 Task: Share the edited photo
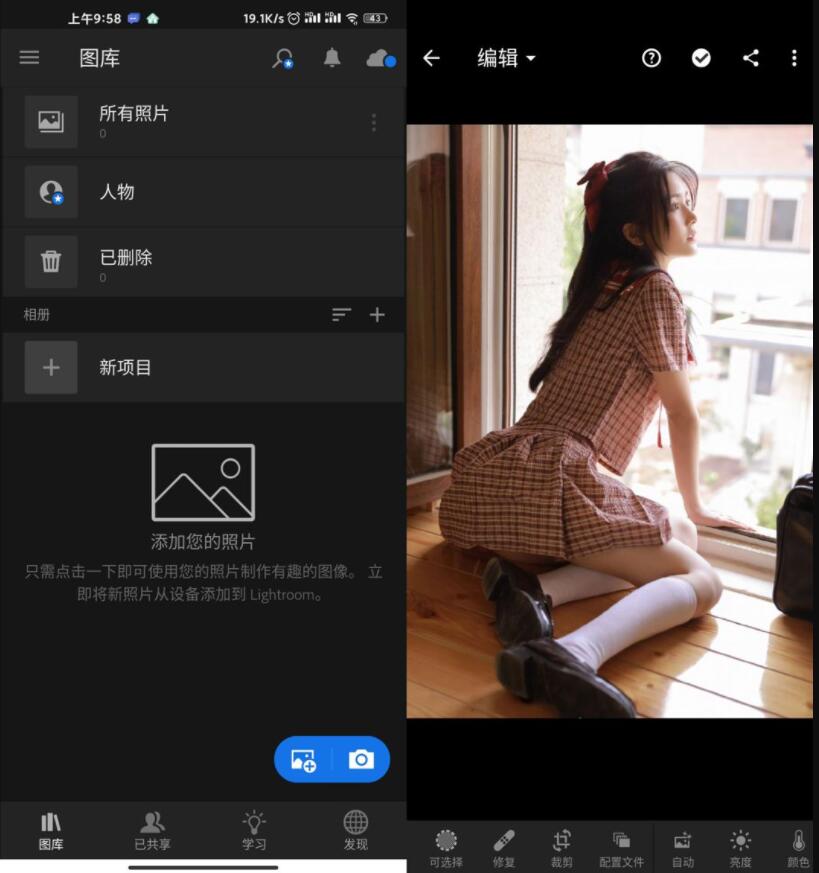click(751, 58)
